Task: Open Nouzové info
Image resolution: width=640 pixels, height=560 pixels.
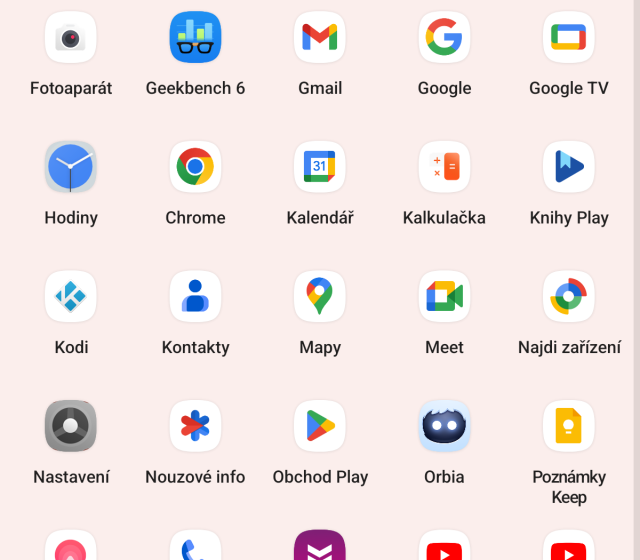Action: click(x=195, y=427)
